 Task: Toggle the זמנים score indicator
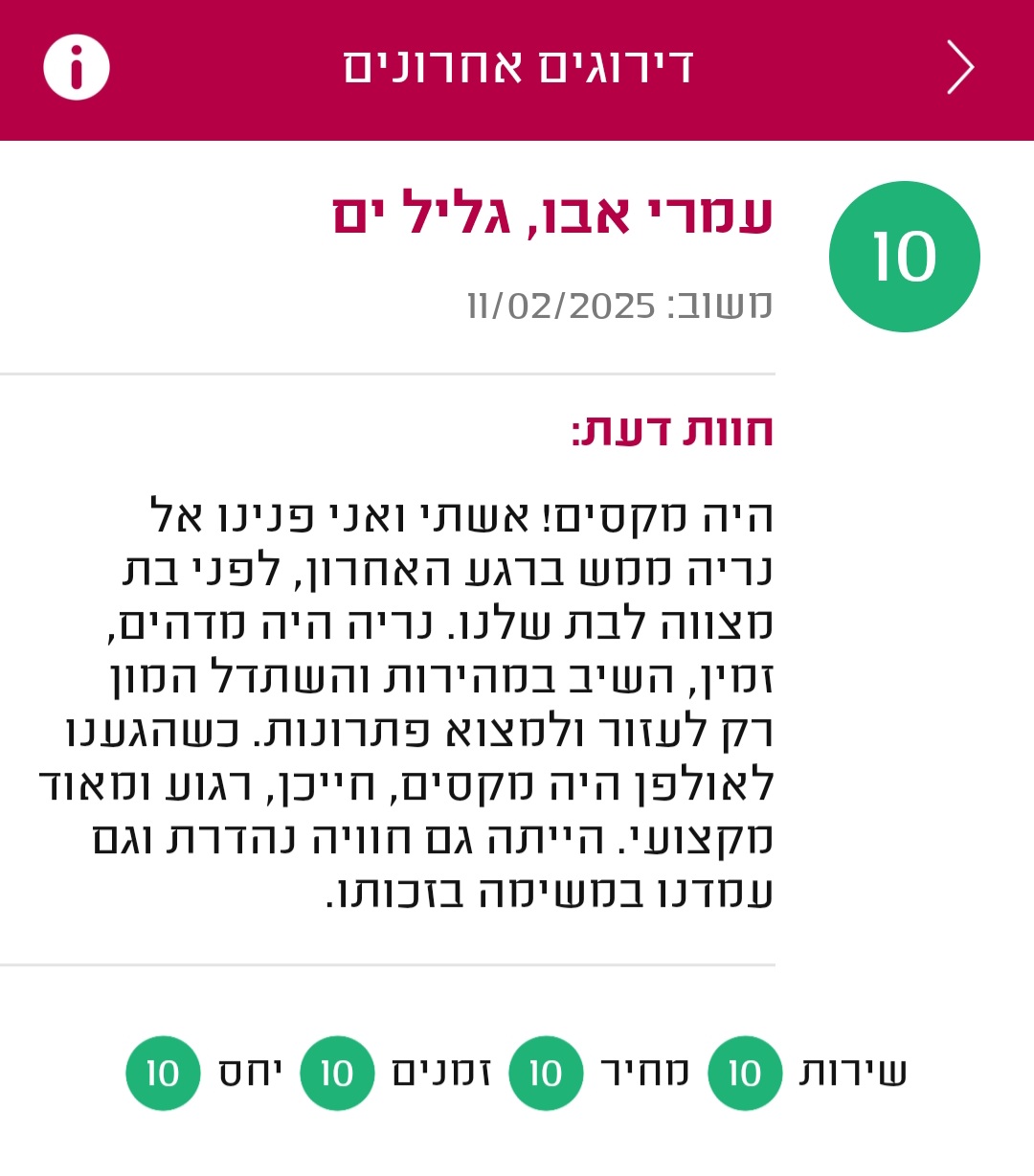pyautogui.click(x=337, y=1073)
